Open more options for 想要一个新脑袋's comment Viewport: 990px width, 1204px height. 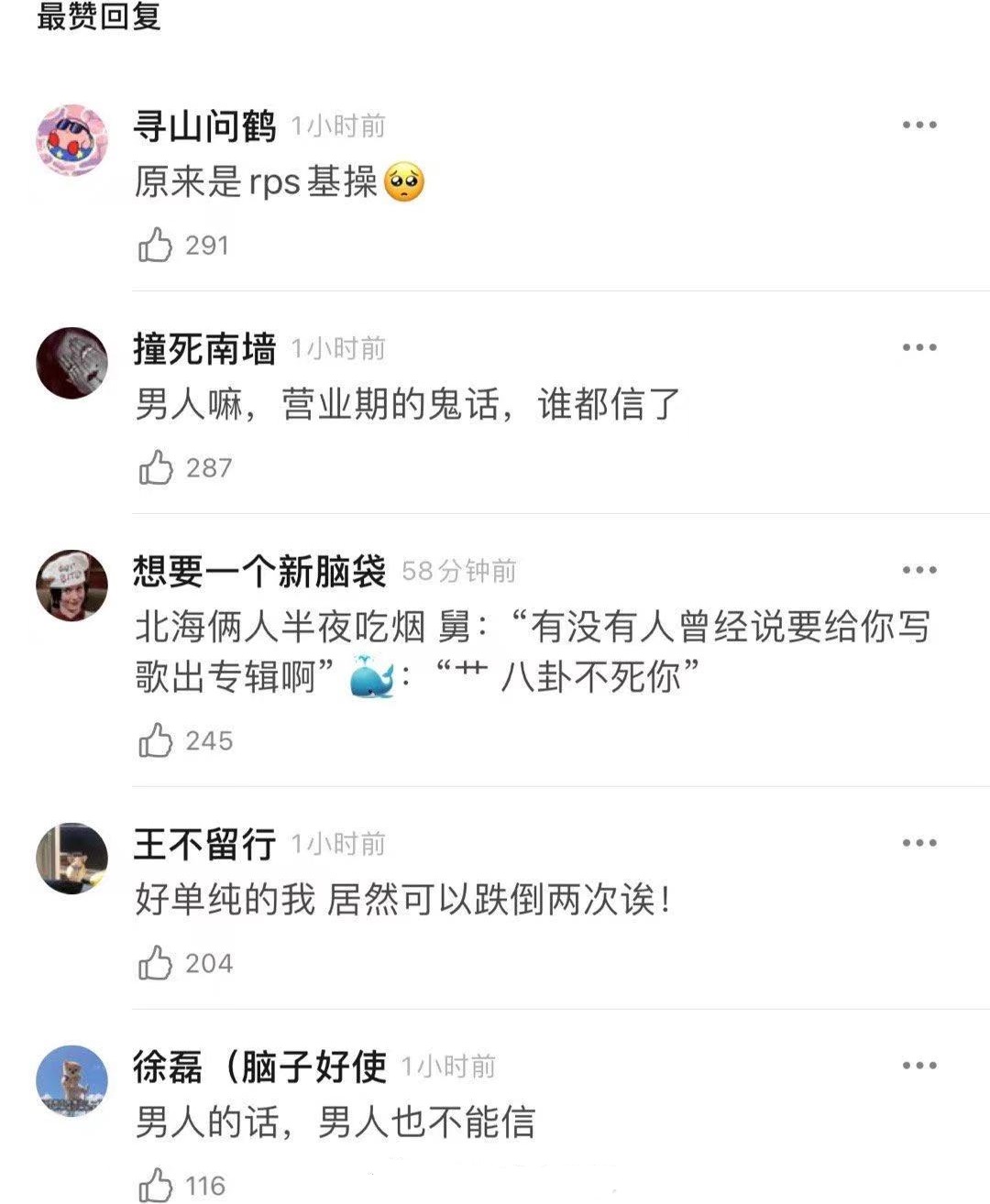(918, 569)
